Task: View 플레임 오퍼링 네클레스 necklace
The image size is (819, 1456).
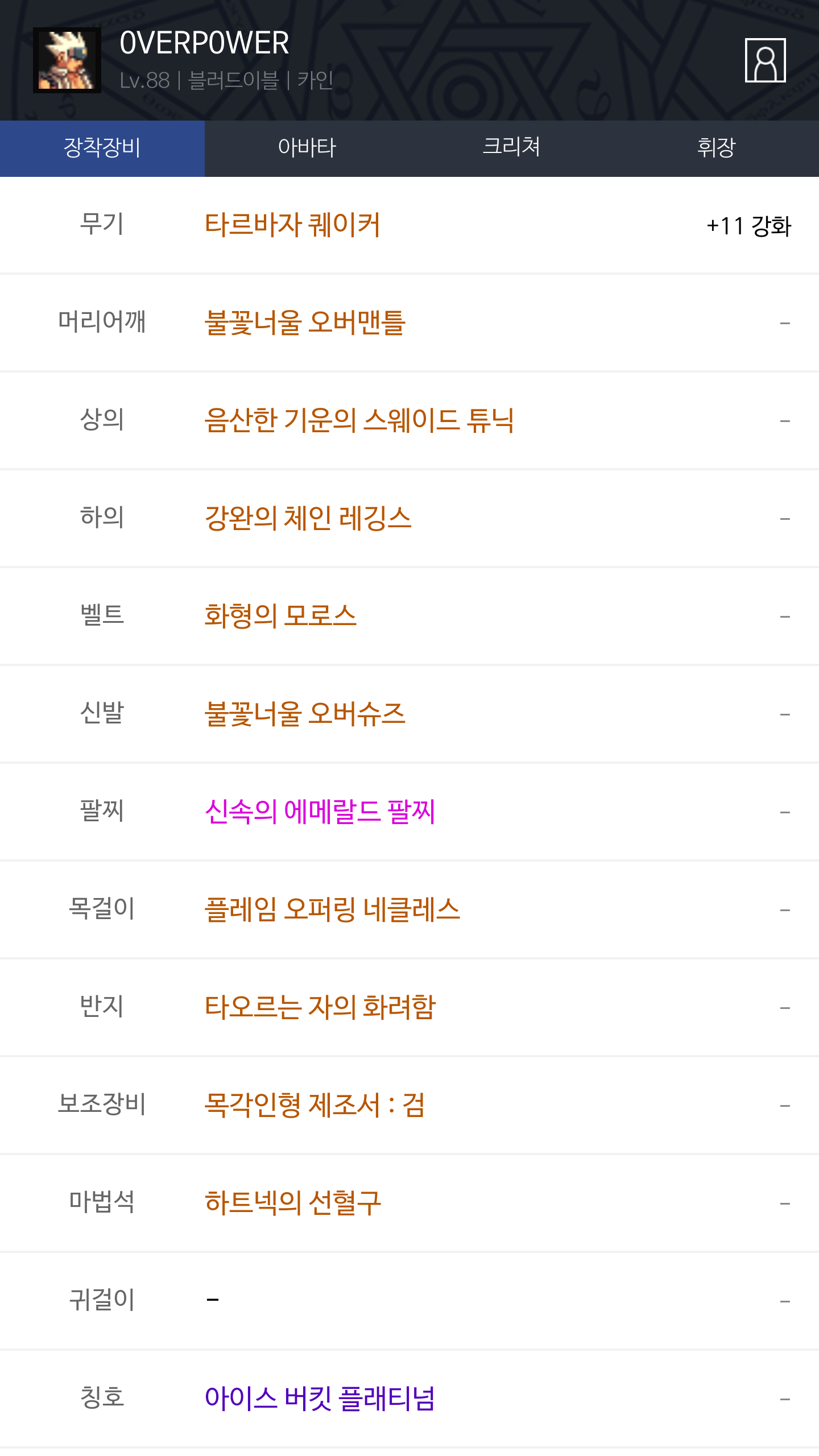Action: [x=332, y=909]
